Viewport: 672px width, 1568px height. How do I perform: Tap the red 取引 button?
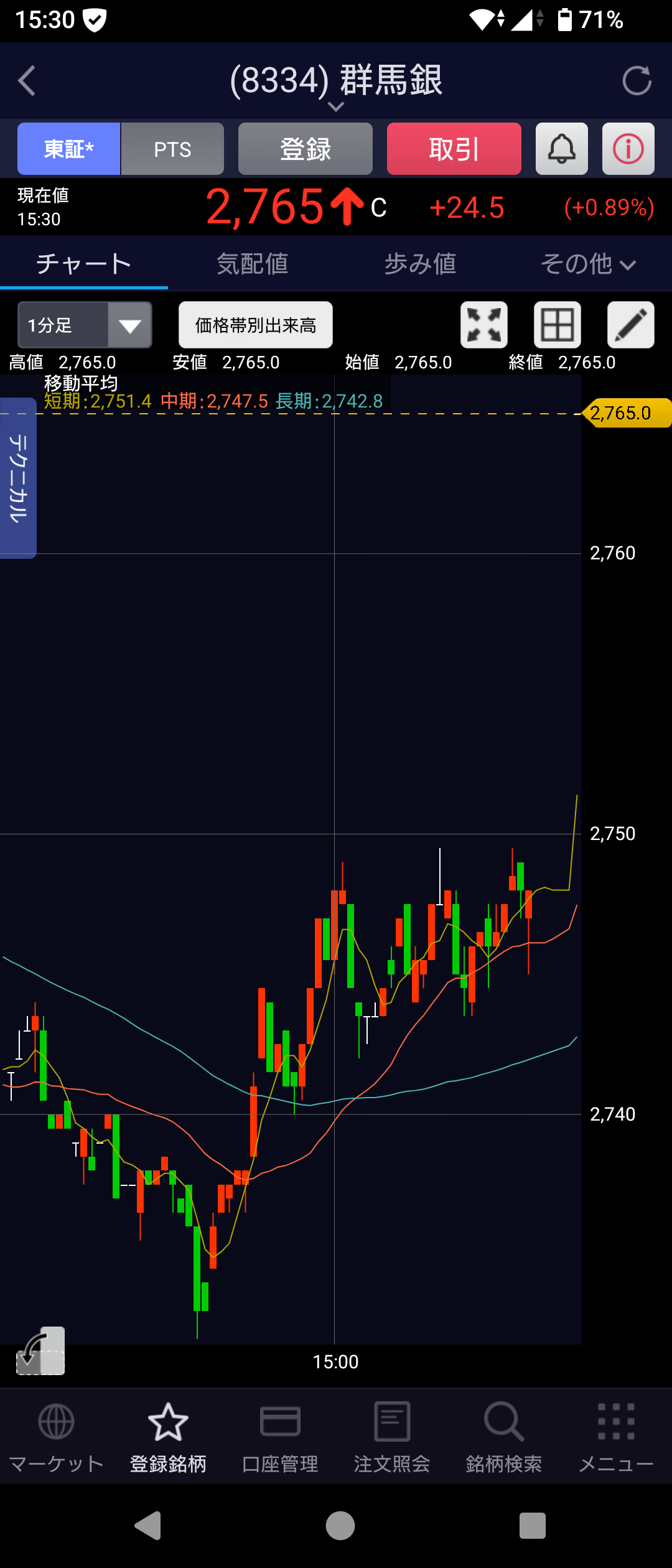pyautogui.click(x=454, y=149)
